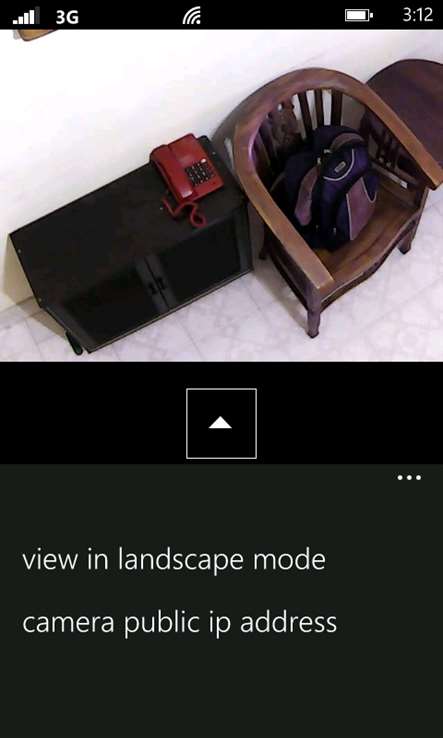This screenshot has width=443, height=738.
Task: Open camera public ip address
Action: click(x=179, y=623)
